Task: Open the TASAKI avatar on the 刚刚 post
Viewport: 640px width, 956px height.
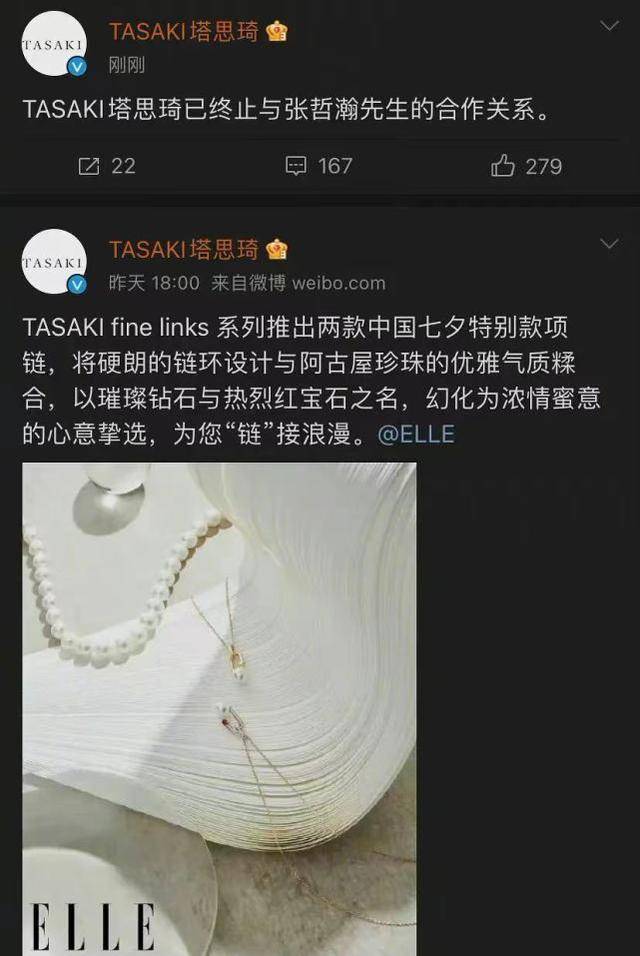Action: 54,44
